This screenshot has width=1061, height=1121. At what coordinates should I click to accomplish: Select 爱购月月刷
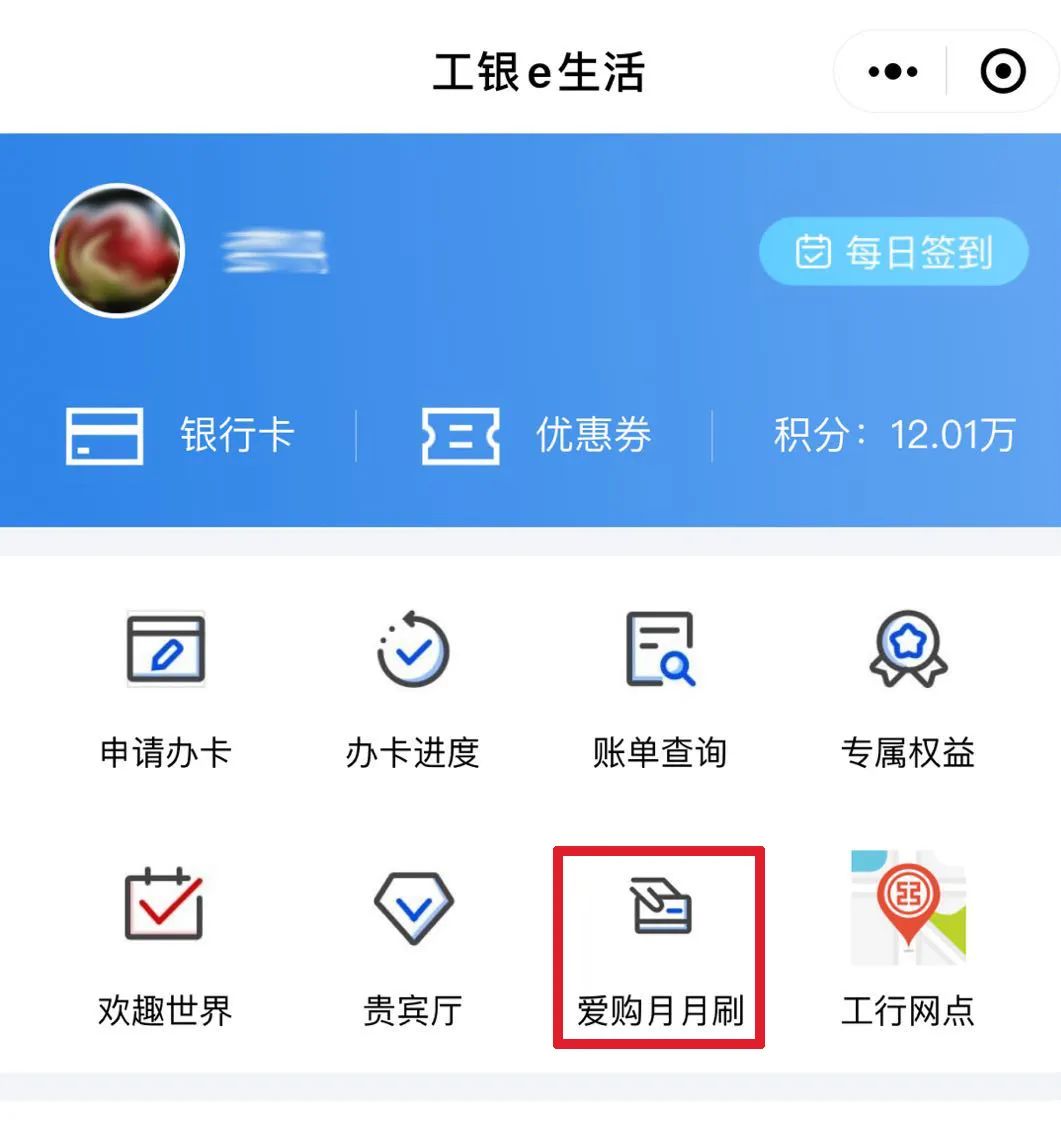point(660,945)
